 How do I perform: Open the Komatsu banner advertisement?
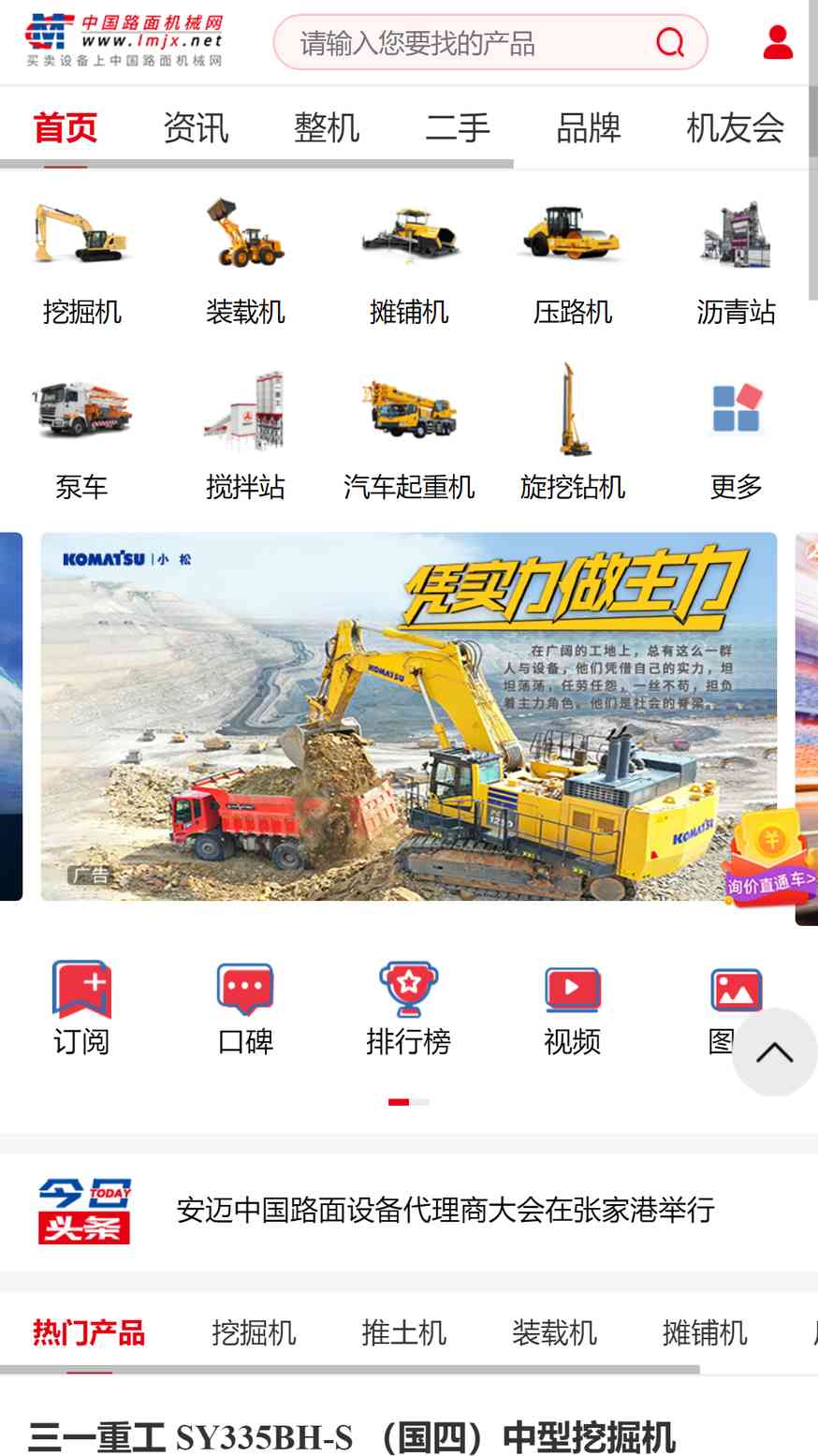click(409, 716)
